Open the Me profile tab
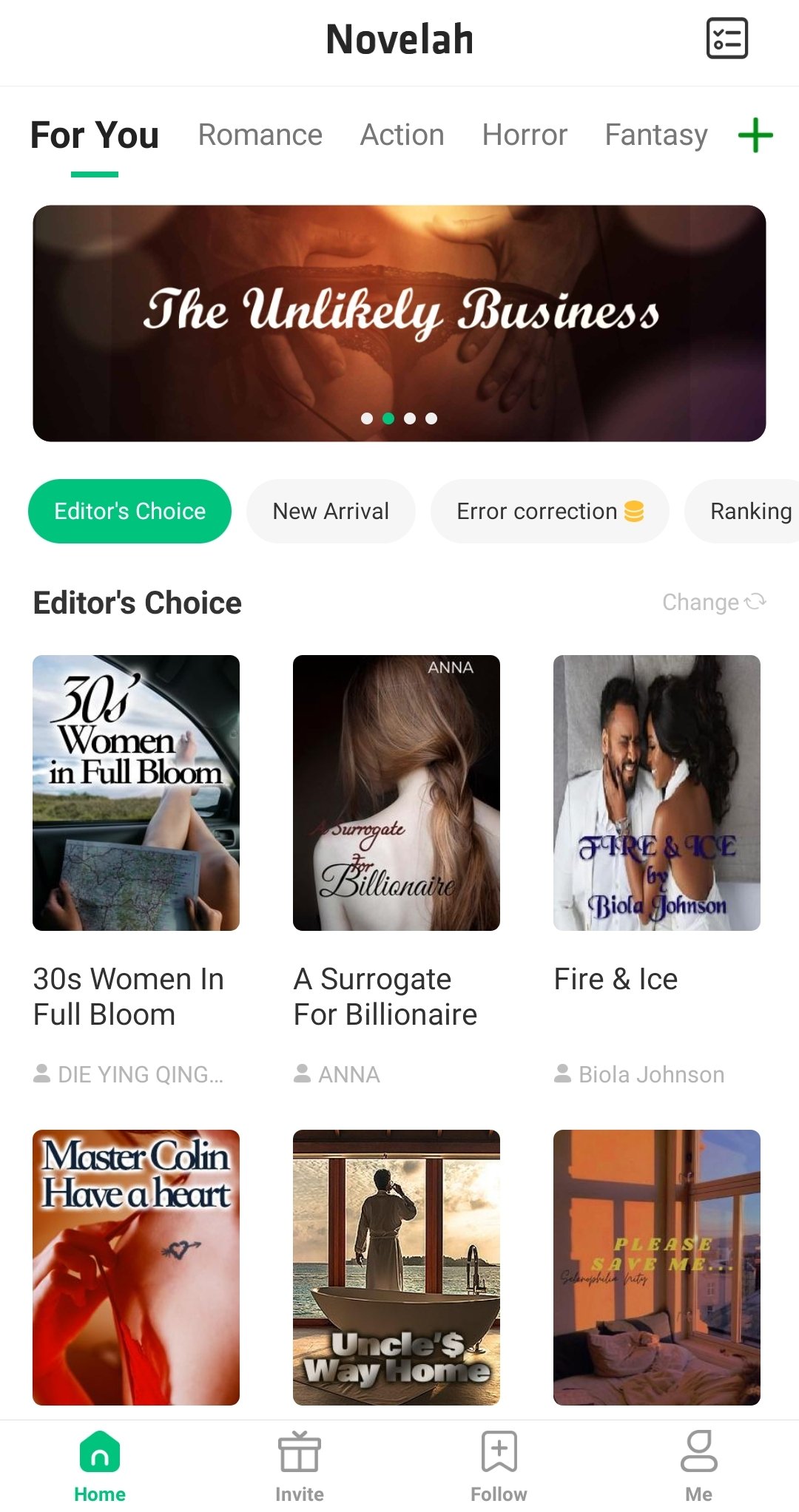Viewport: 799px width, 1512px height. click(x=699, y=1467)
